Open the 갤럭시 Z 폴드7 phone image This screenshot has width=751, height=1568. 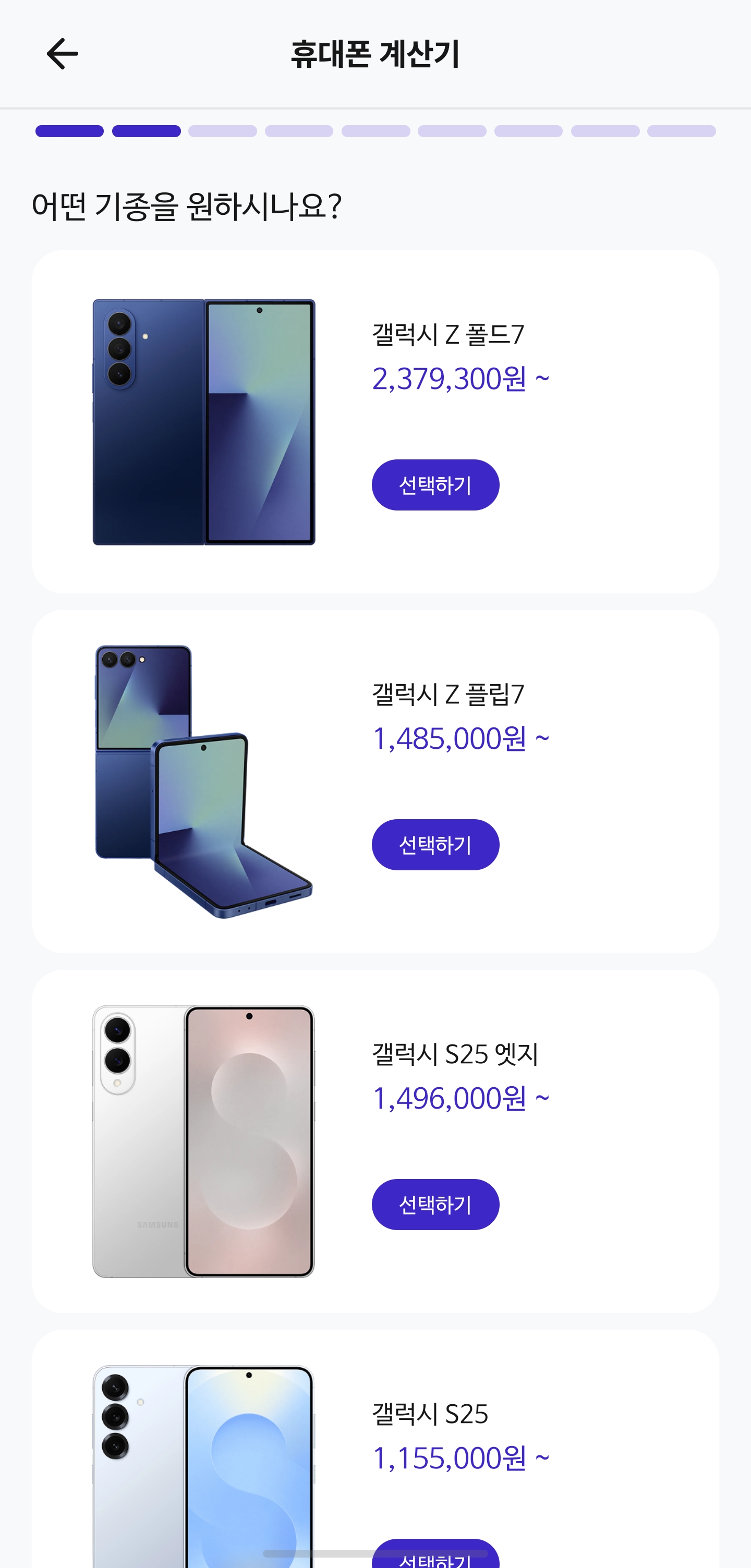204,422
